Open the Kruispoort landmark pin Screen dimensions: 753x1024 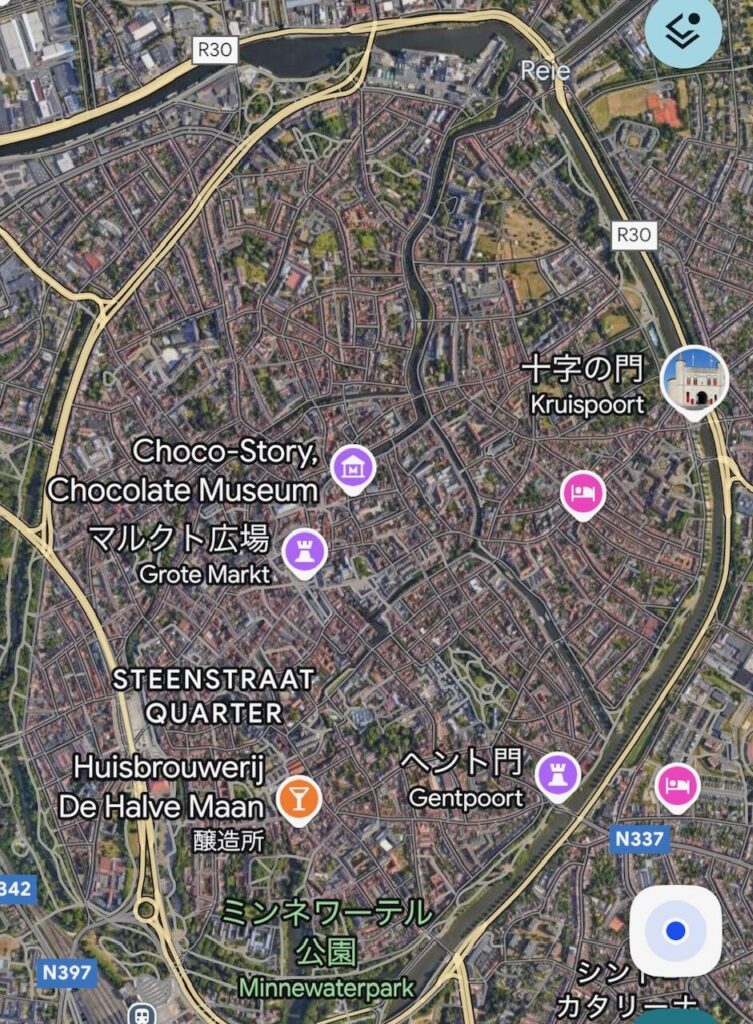click(x=694, y=379)
